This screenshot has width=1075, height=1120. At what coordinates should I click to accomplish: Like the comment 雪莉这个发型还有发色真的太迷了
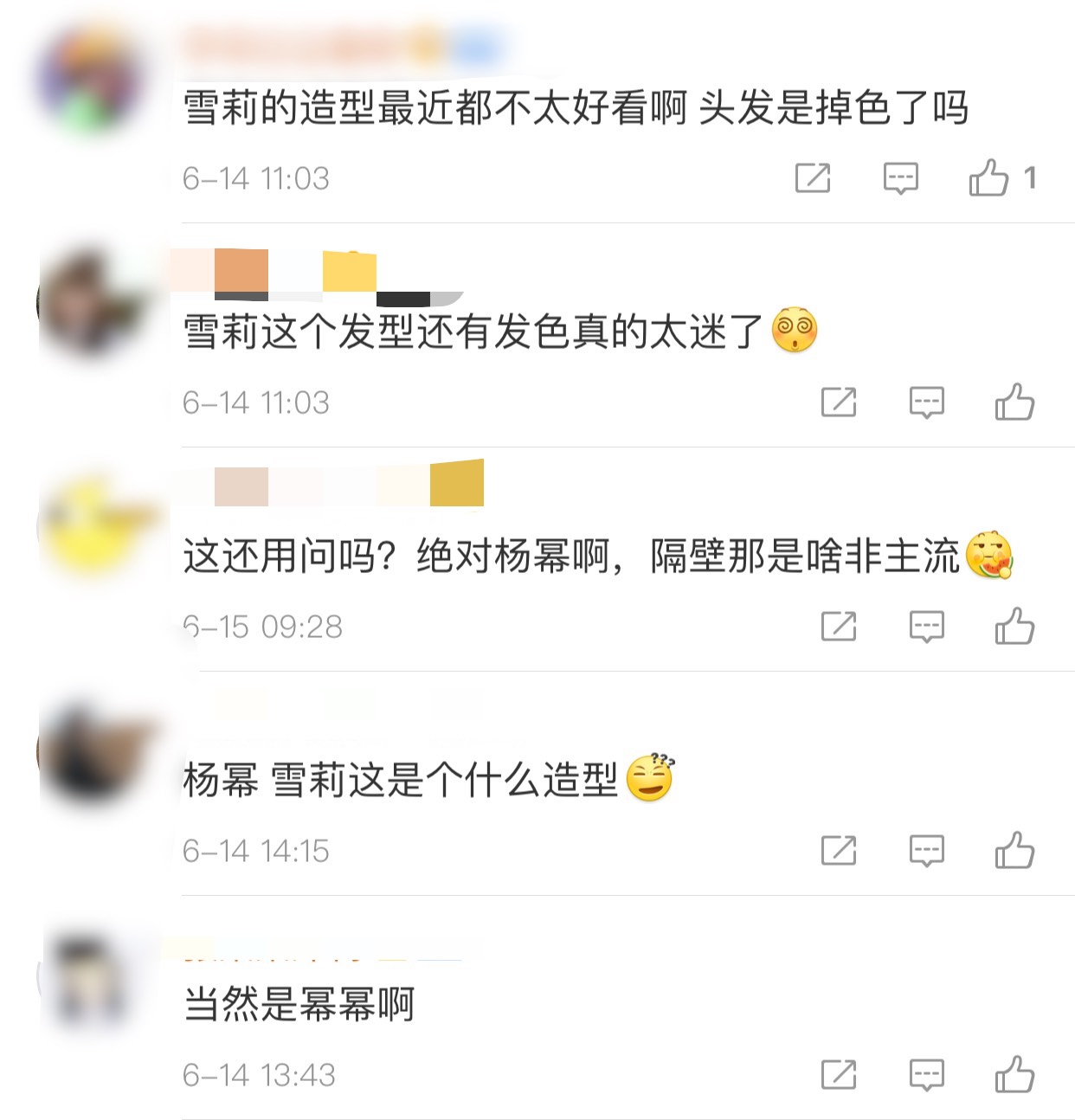tap(1014, 402)
